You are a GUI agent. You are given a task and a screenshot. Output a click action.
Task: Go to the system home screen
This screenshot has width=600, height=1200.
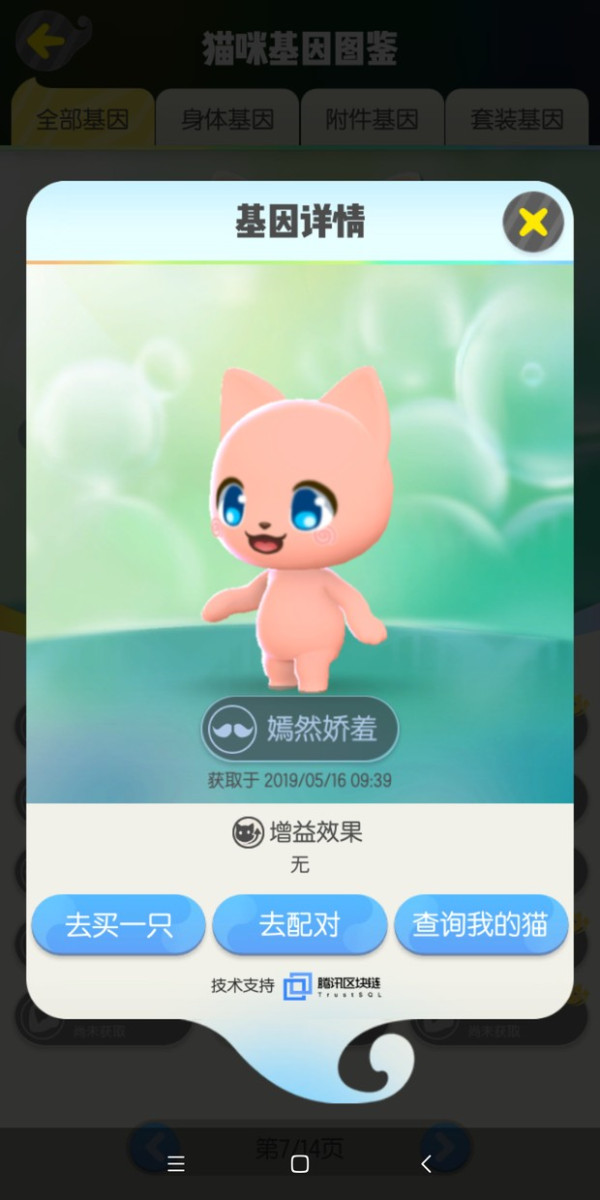point(299,1164)
